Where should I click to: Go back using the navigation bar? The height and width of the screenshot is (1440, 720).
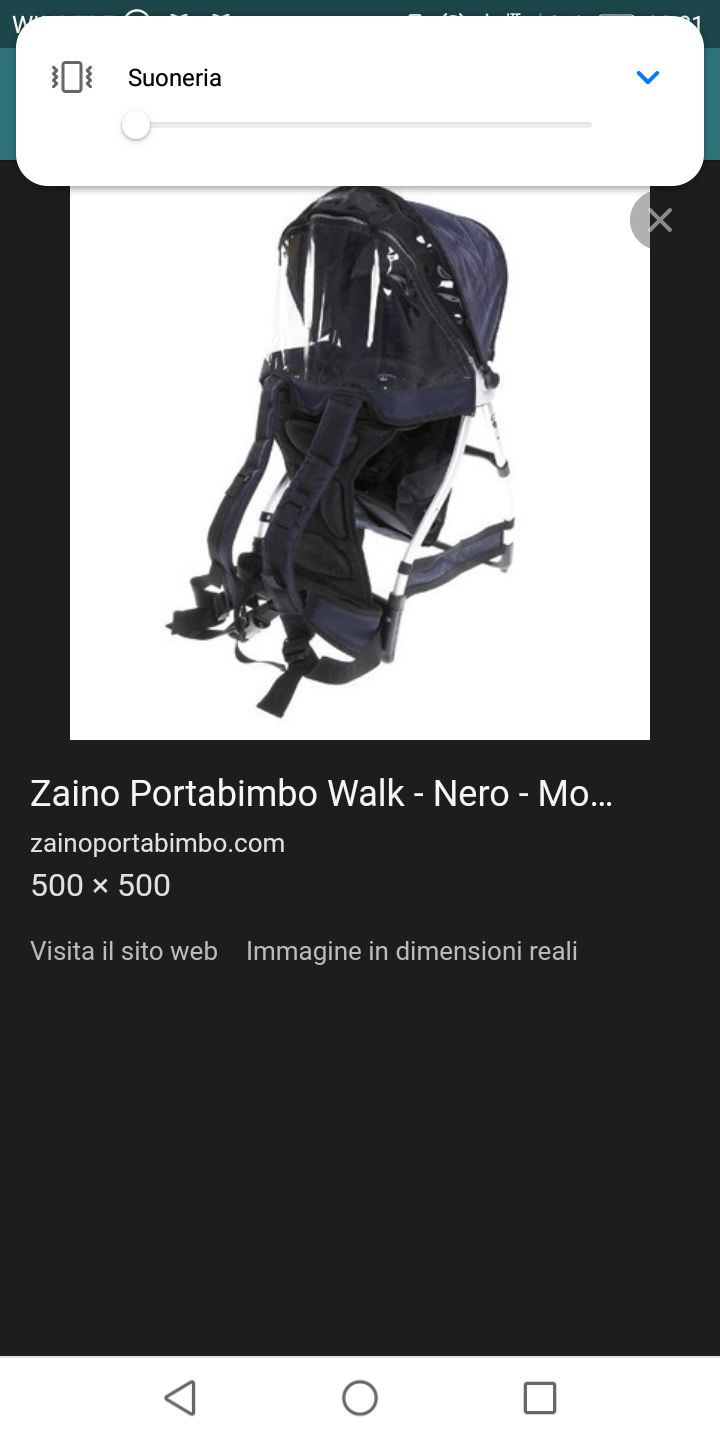[180, 1397]
